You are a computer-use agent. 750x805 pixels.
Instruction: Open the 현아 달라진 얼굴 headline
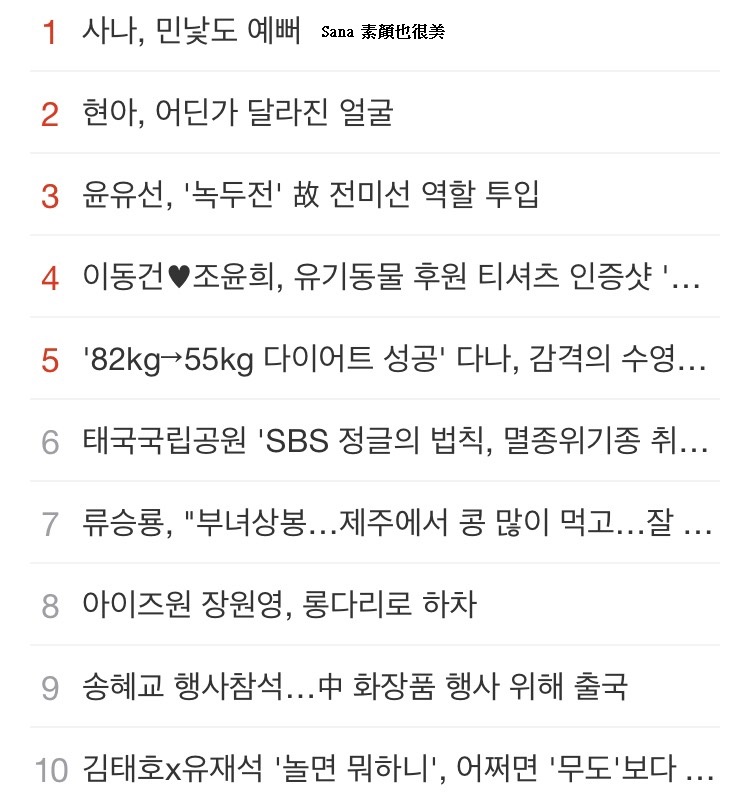237,113
